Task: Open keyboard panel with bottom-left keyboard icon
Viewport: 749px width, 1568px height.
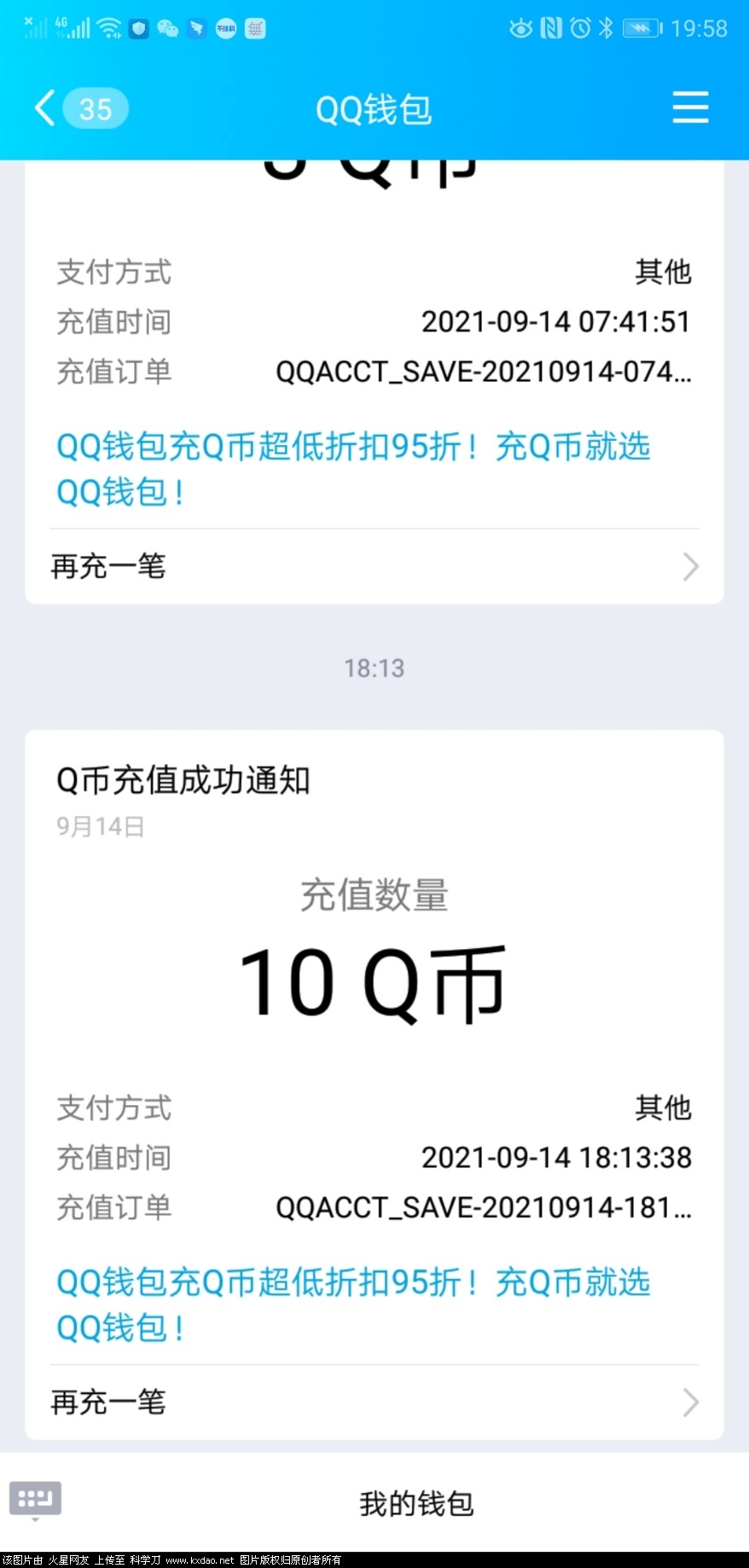Action: (34, 1498)
